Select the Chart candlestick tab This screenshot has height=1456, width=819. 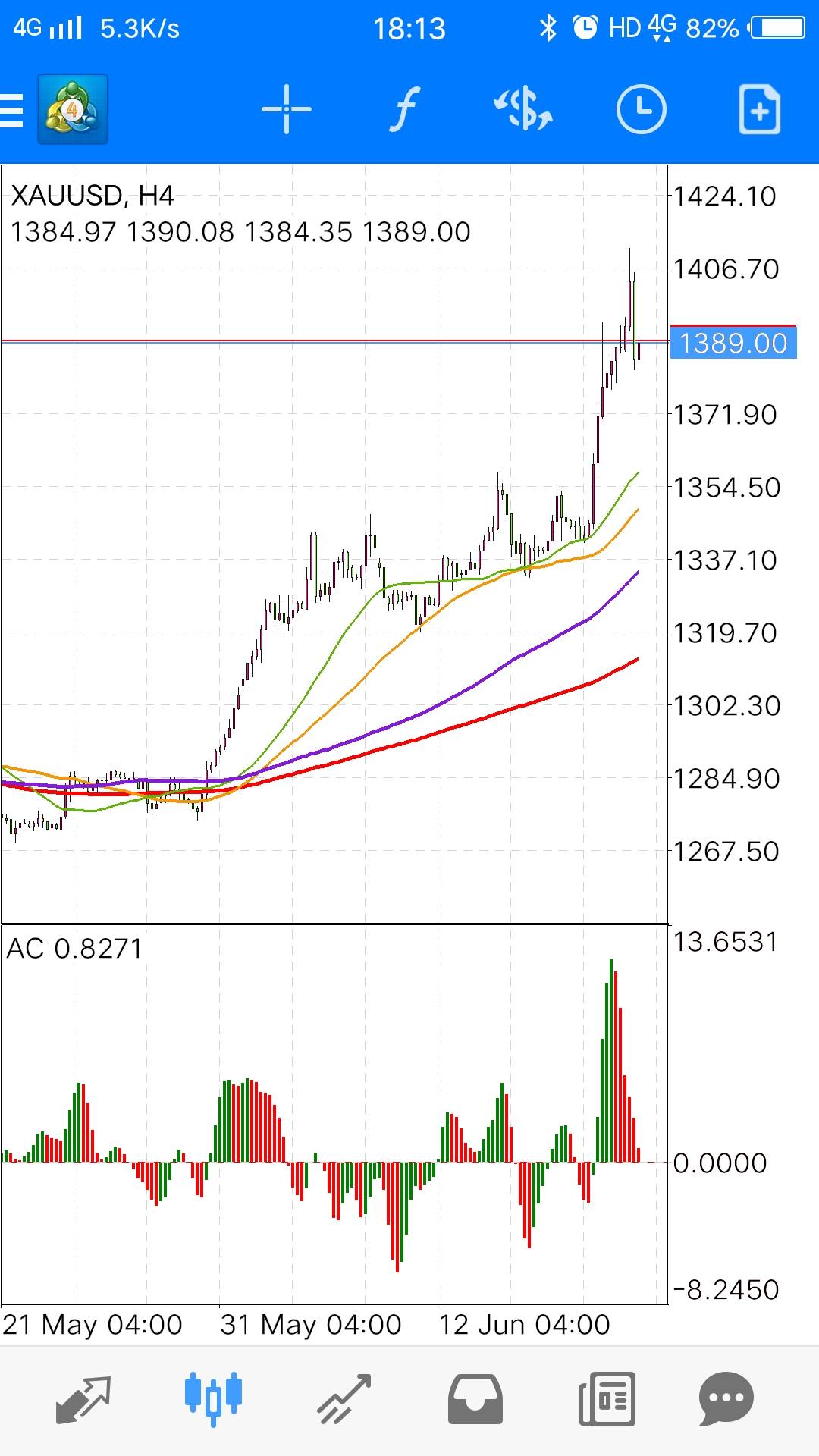click(x=213, y=1399)
